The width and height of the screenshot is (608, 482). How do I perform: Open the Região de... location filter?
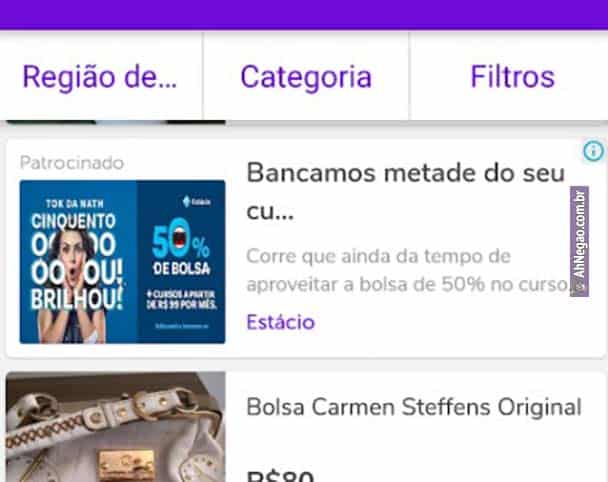pos(100,77)
